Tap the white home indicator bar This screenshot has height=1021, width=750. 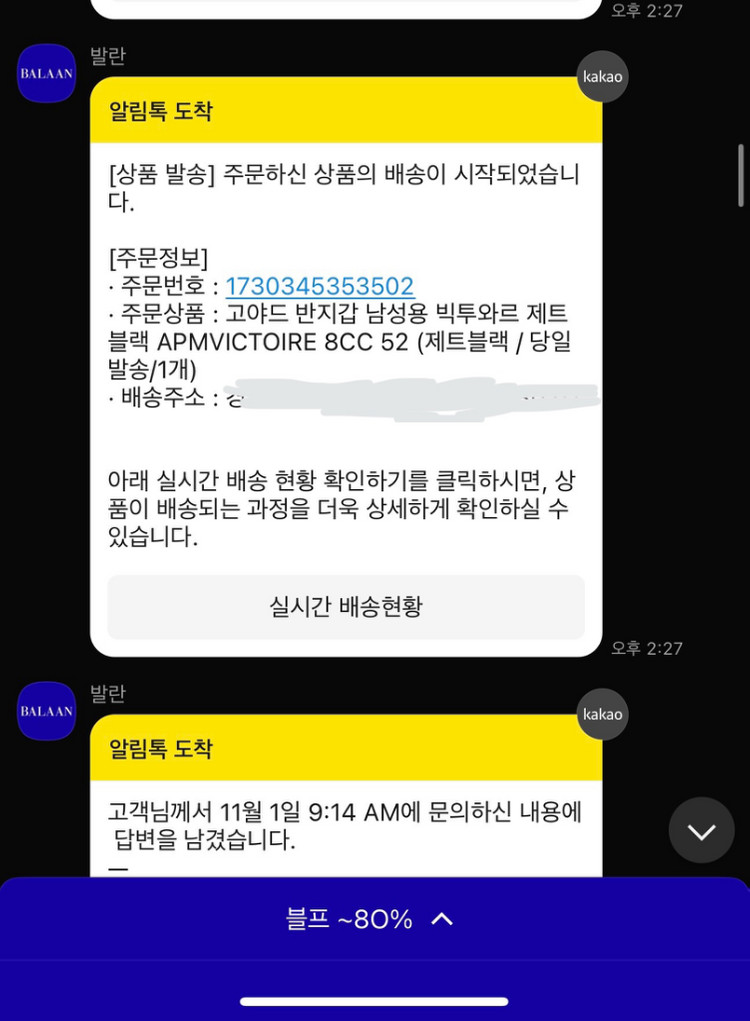[375, 1001]
